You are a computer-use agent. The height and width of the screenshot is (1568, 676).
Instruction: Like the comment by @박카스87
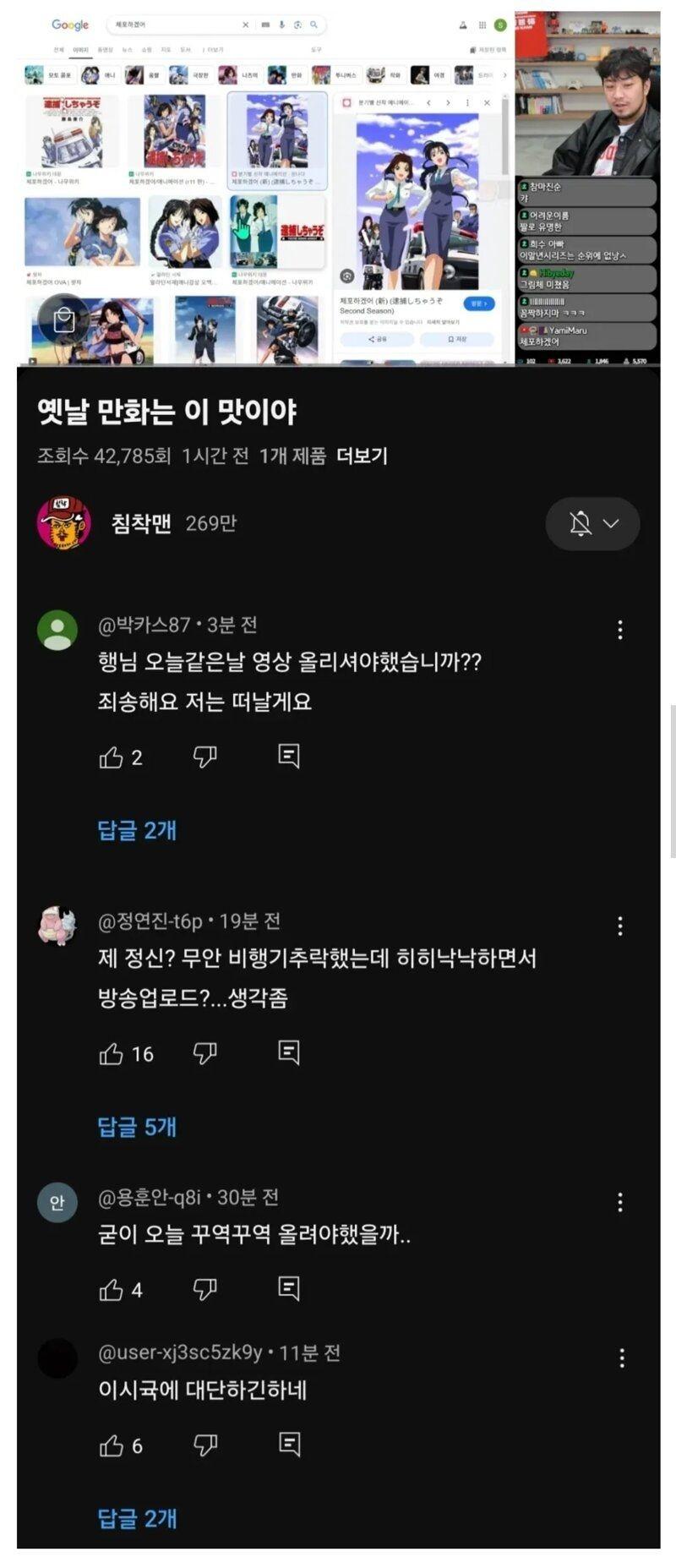(112, 757)
